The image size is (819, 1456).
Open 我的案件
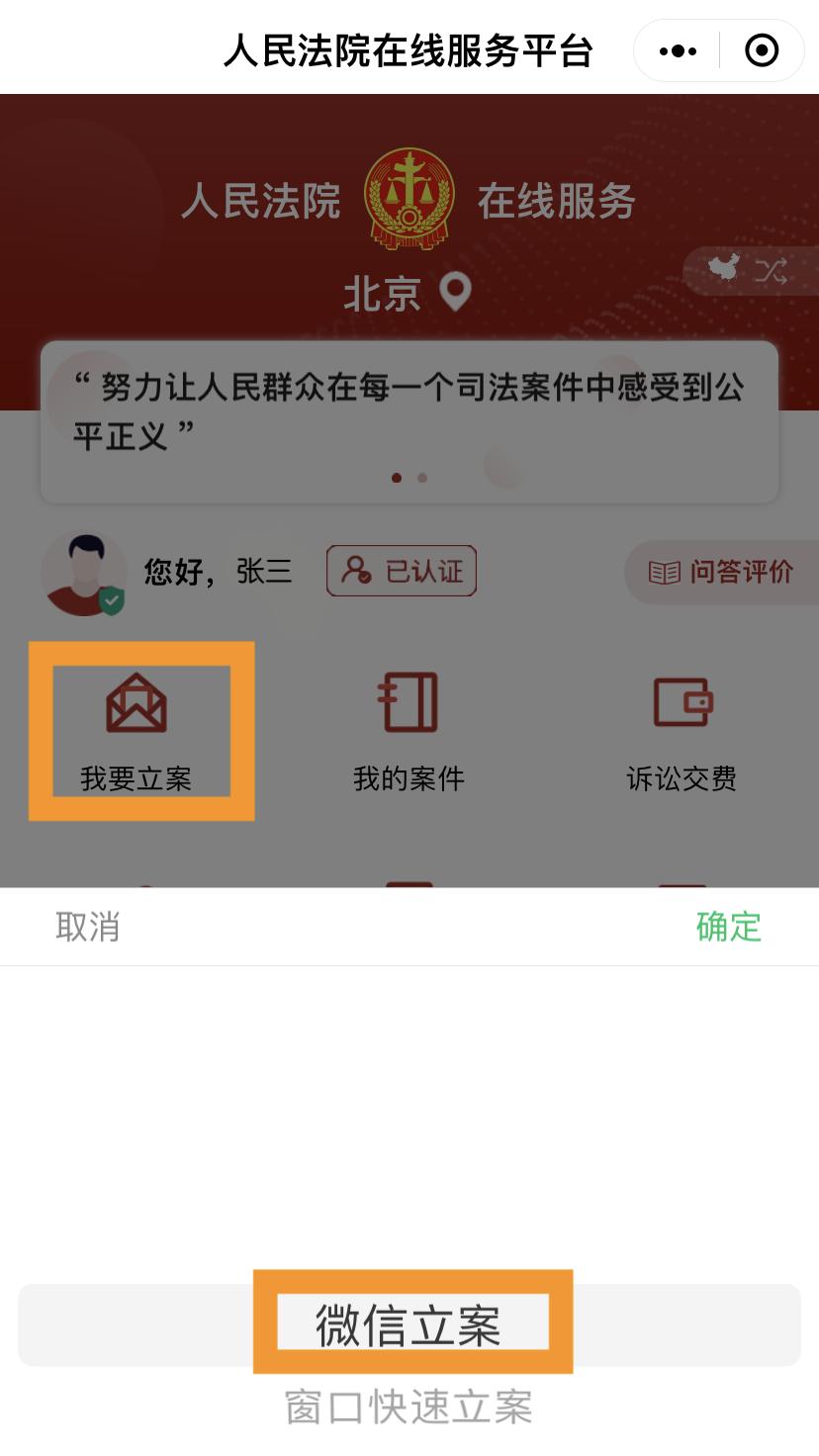(x=409, y=730)
